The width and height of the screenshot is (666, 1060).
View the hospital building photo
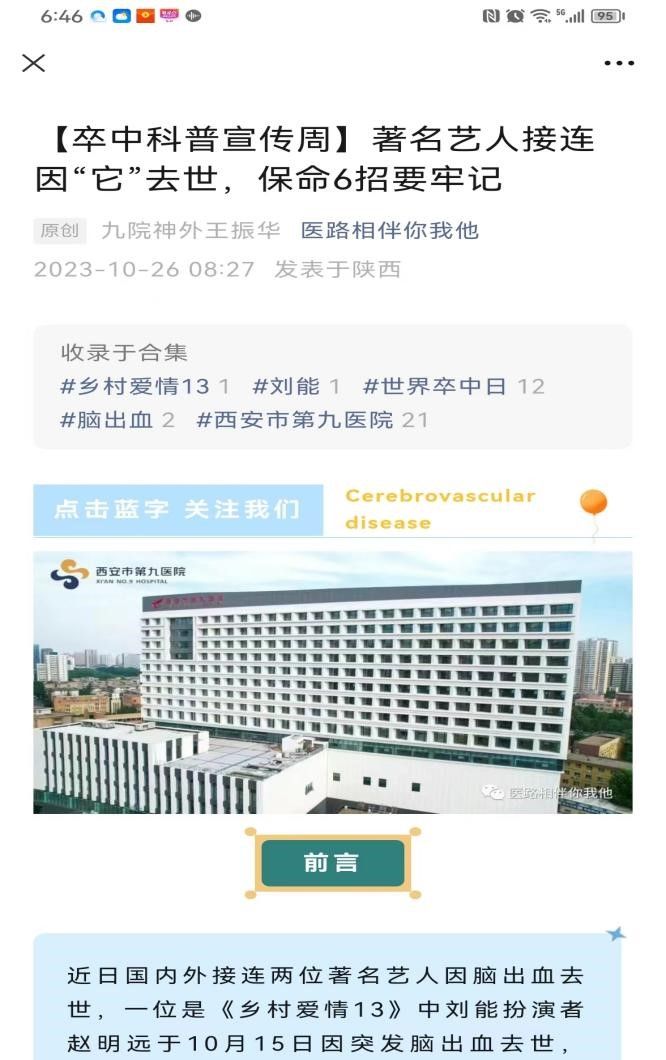click(x=332, y=682)
